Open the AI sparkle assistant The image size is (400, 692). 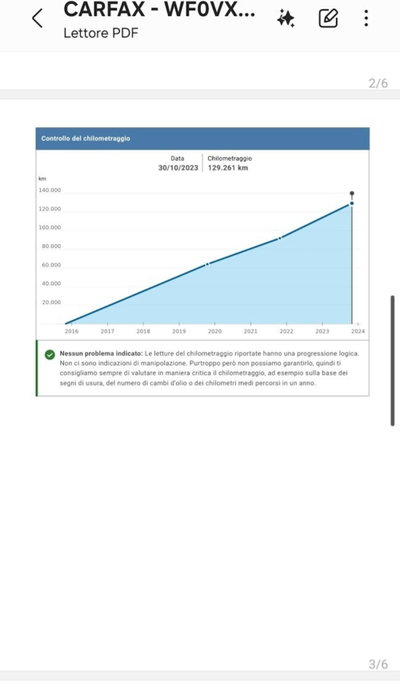tap(286, 19)
